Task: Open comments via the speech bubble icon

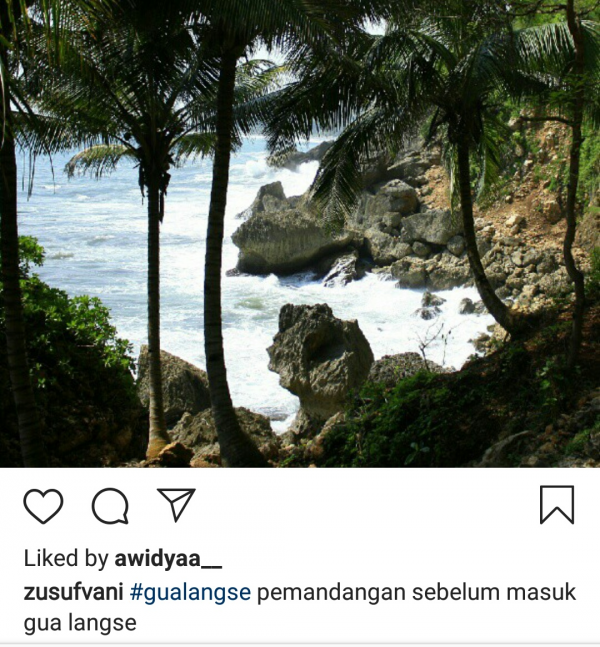Action: tap(110, 506)
